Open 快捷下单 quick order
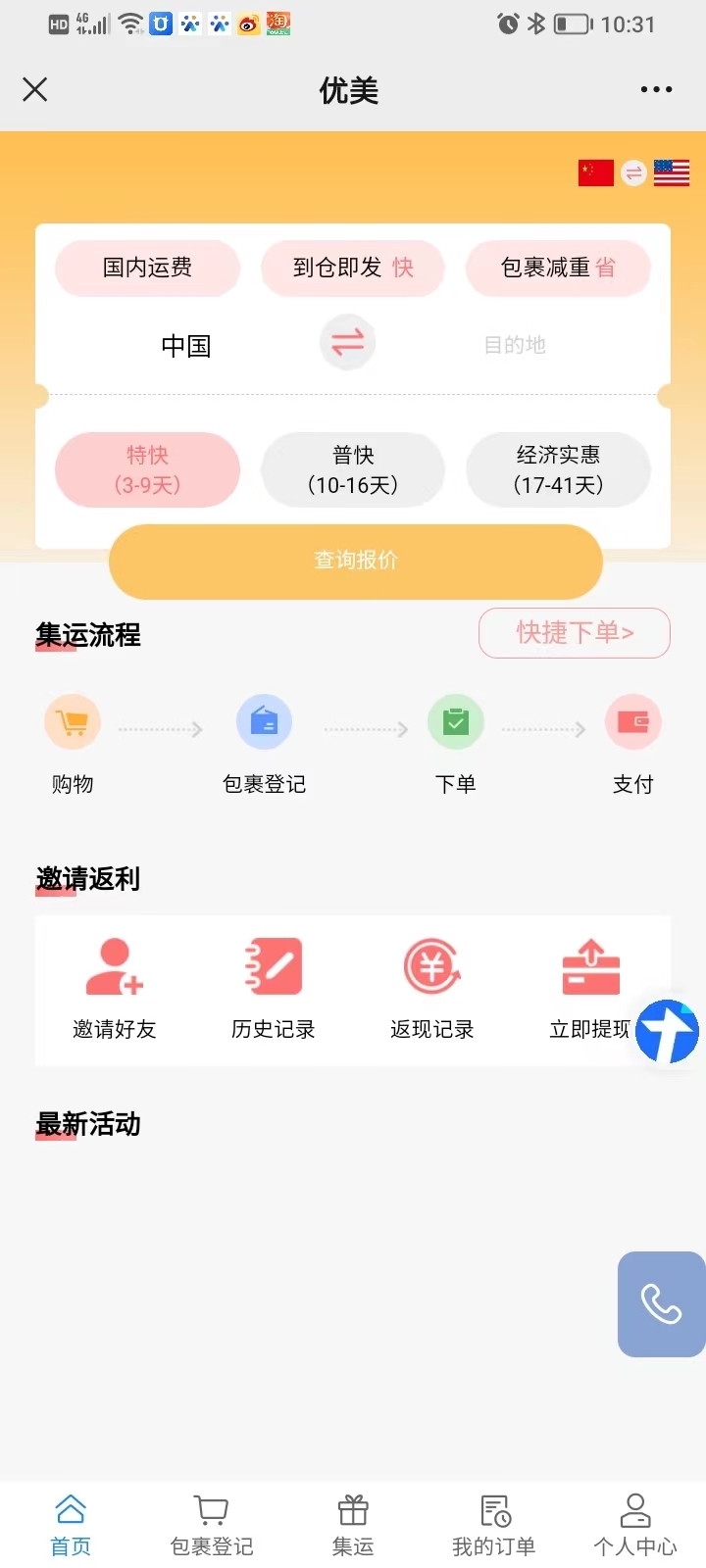 (575, 633)
